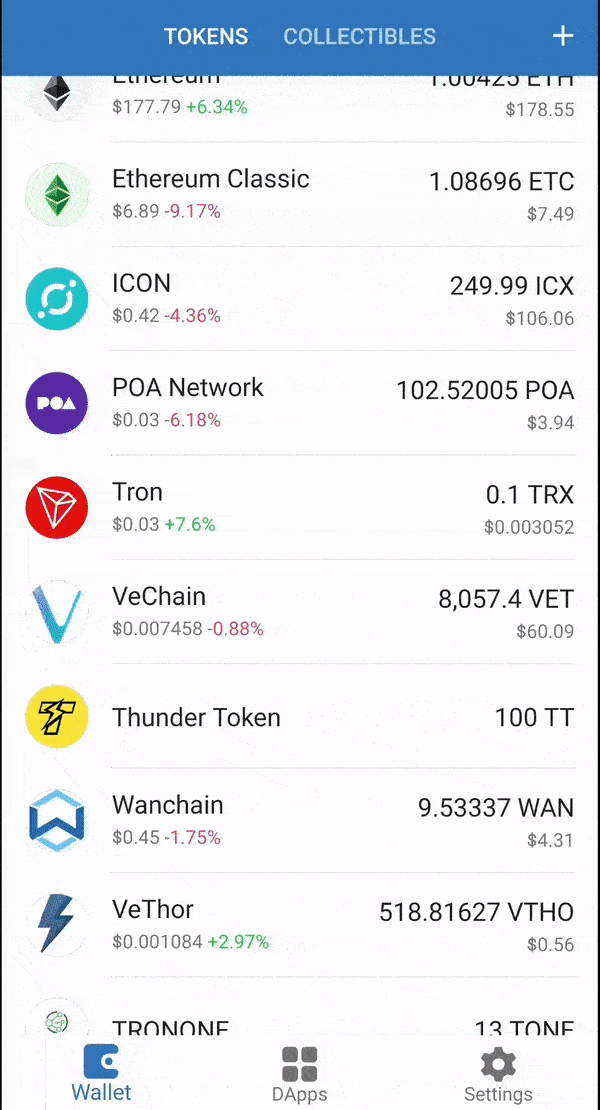Screen dimensions: 600x1110
Task: Switch to the Collectibles tab
Action: click(359, 36)
